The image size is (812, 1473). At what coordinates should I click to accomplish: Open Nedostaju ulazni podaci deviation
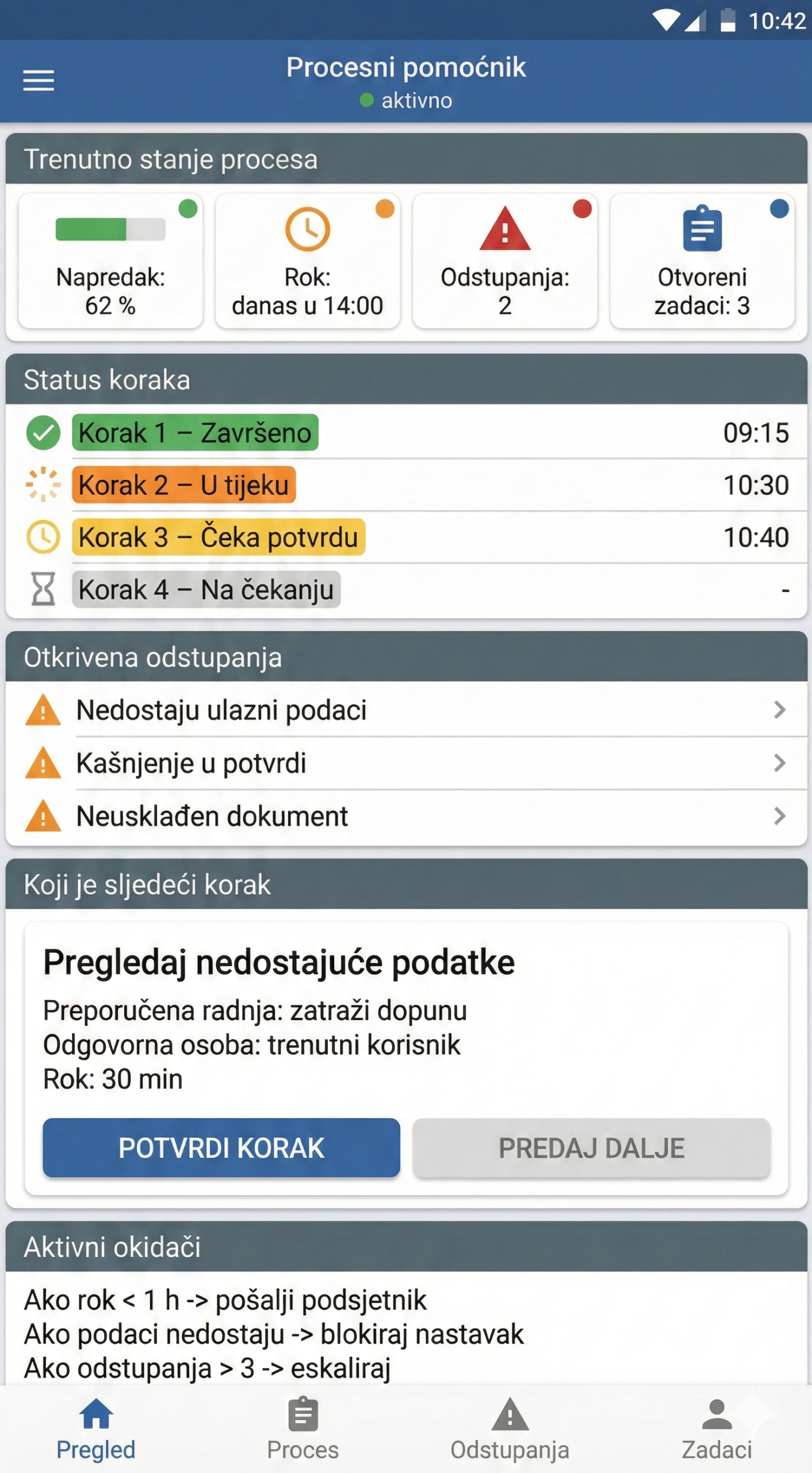(x=405, y=710)
